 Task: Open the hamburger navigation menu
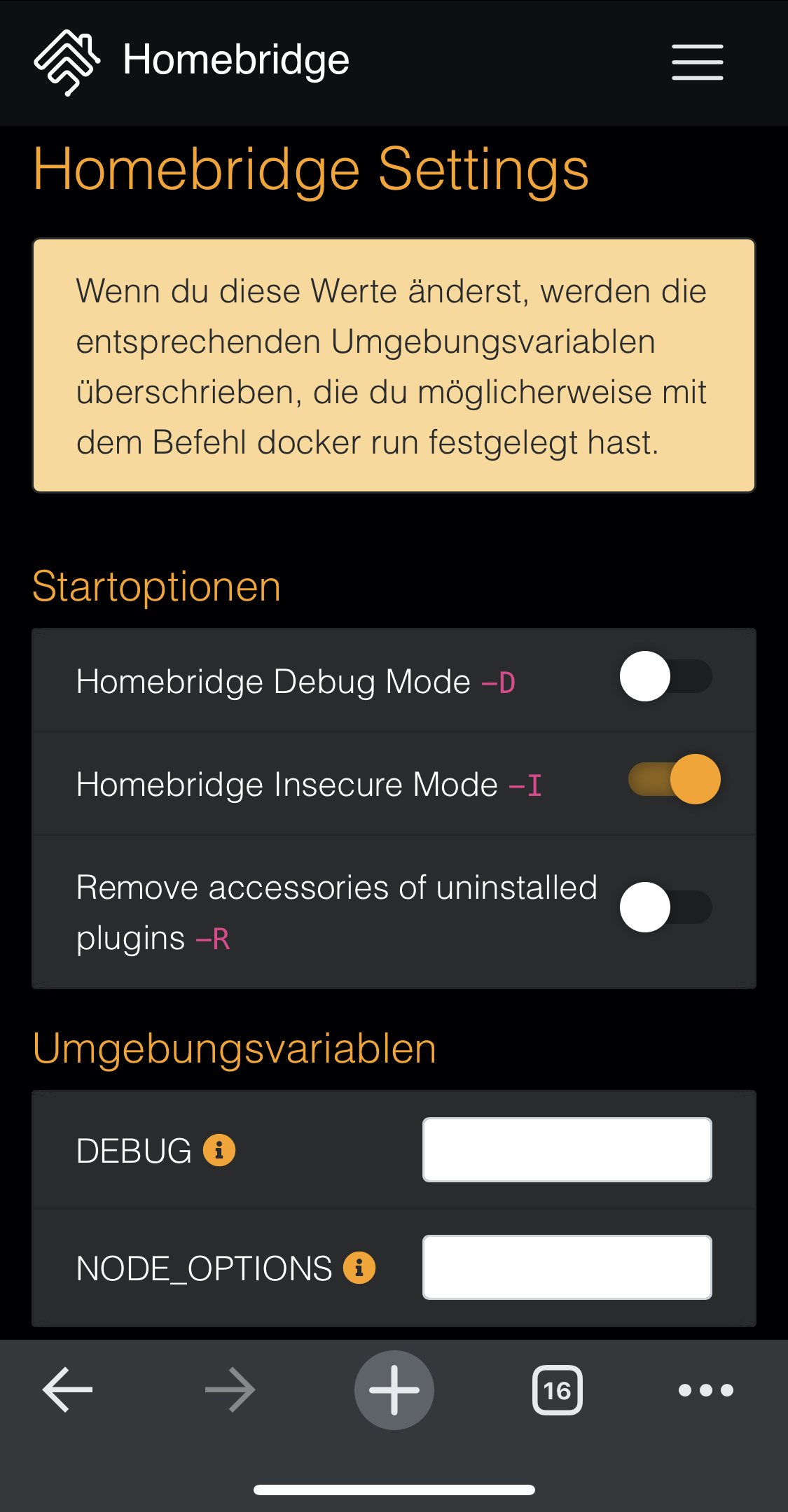point(697,62)
